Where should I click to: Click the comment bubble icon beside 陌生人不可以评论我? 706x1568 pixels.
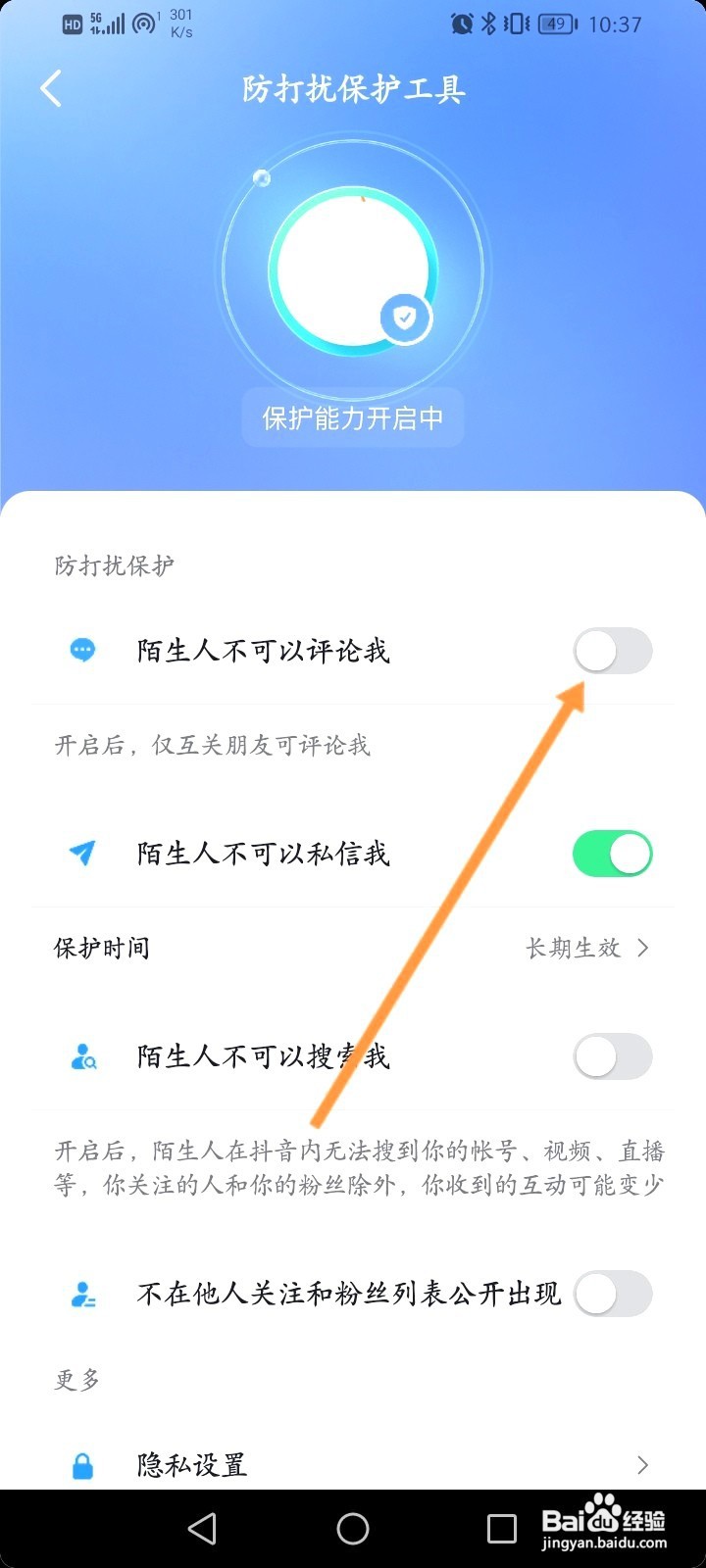[84, 651]
